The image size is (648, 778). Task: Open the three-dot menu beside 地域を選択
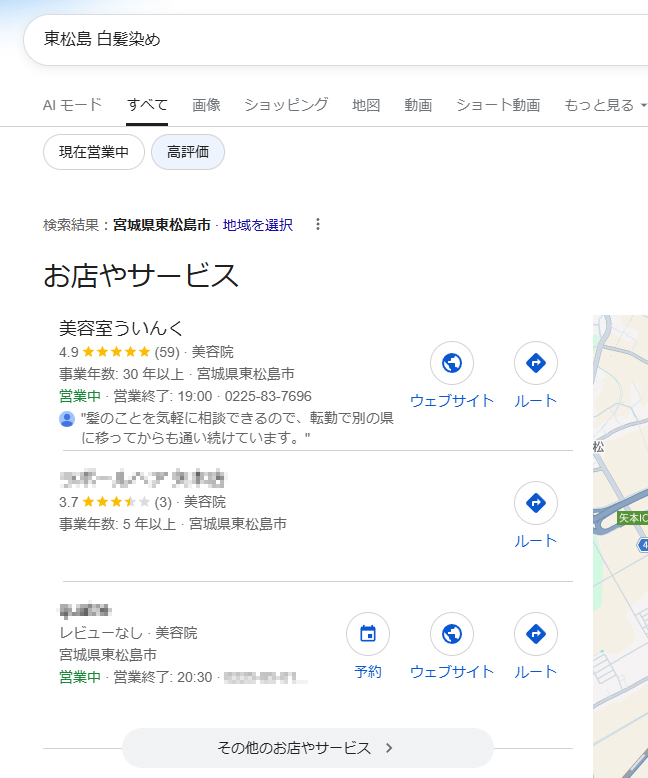point(318,225)
